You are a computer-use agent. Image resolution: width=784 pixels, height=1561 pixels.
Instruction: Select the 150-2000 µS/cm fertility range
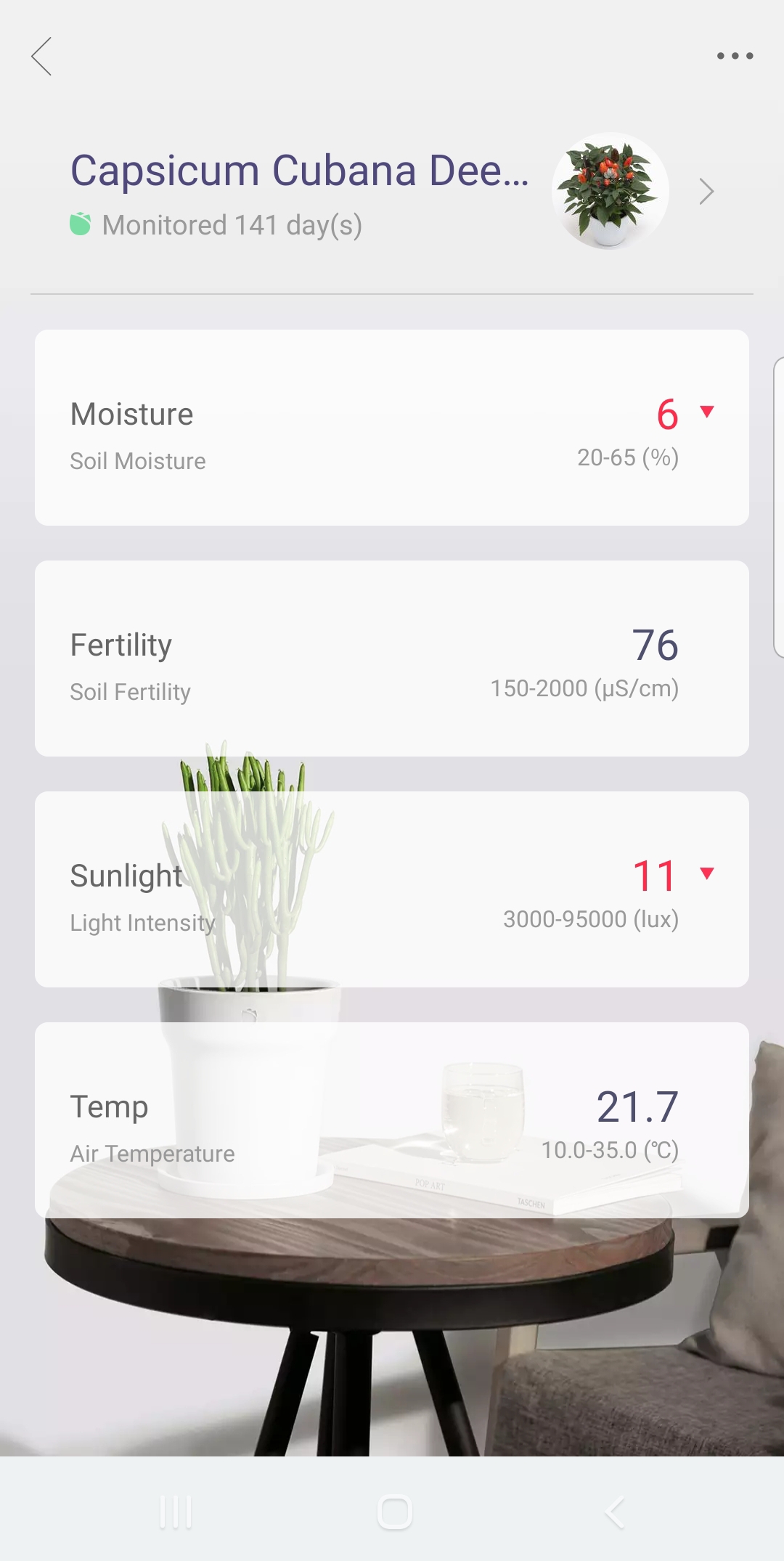pos(583,688)
